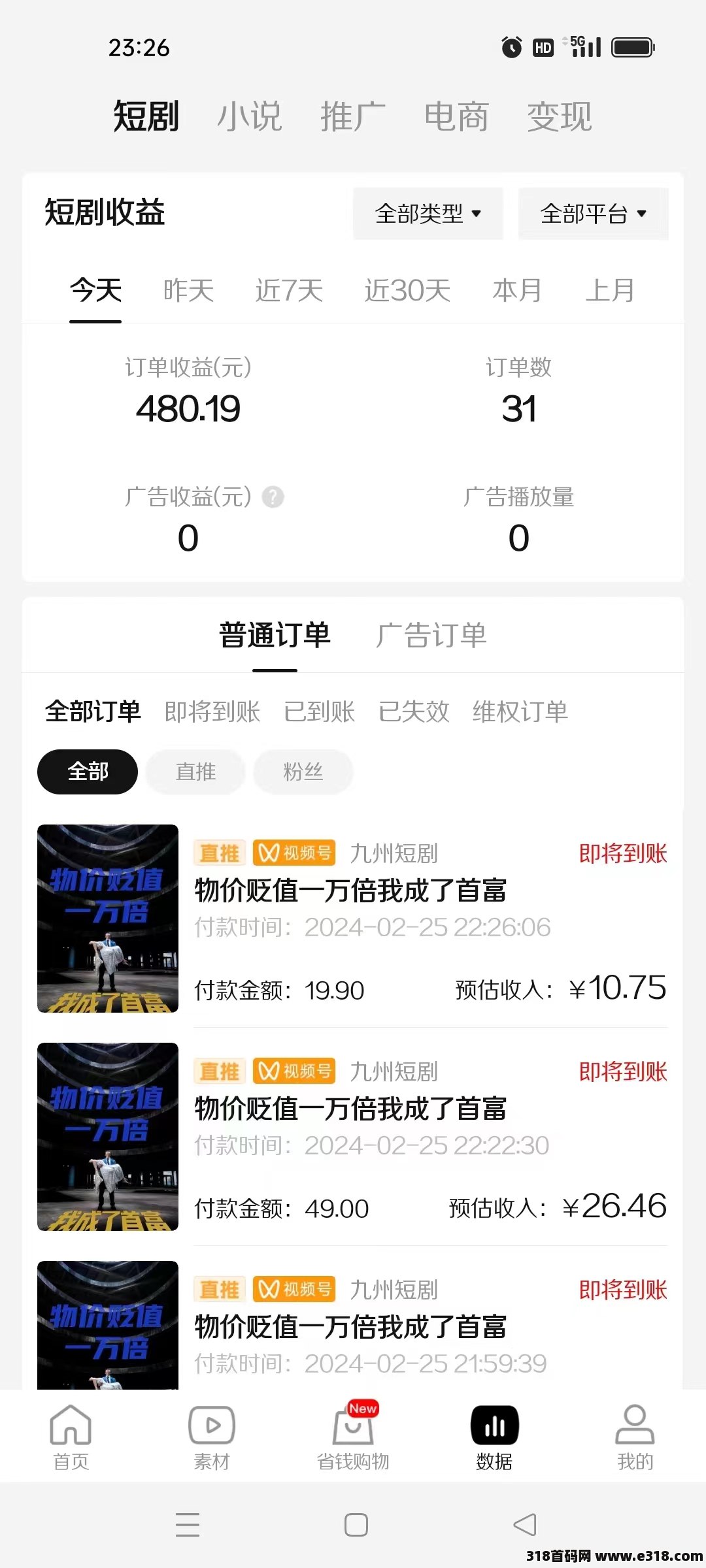Tap the system back button
This screenshot has height=1568, width=706.
524,1525
